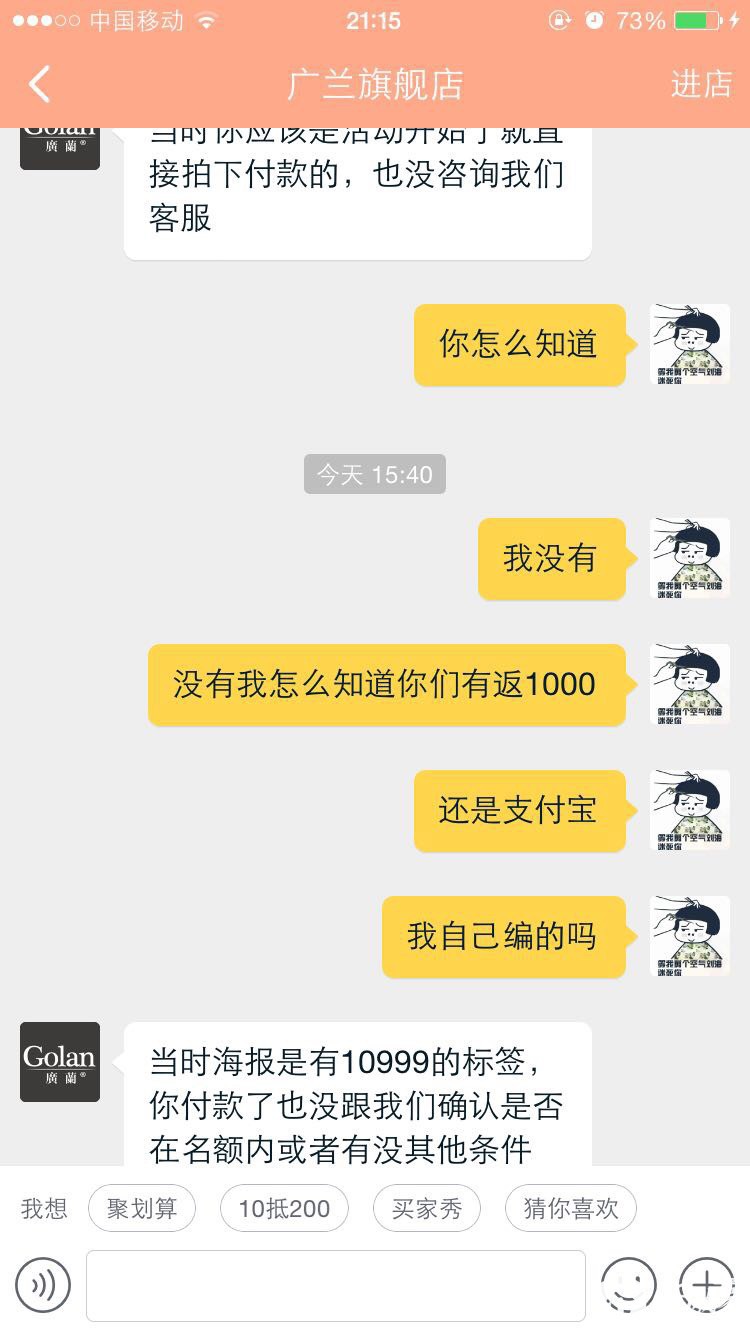This screenshot has width=750, height=1334.
Task: Enter the shop via 进店
Action: click(x=700, y=85)
